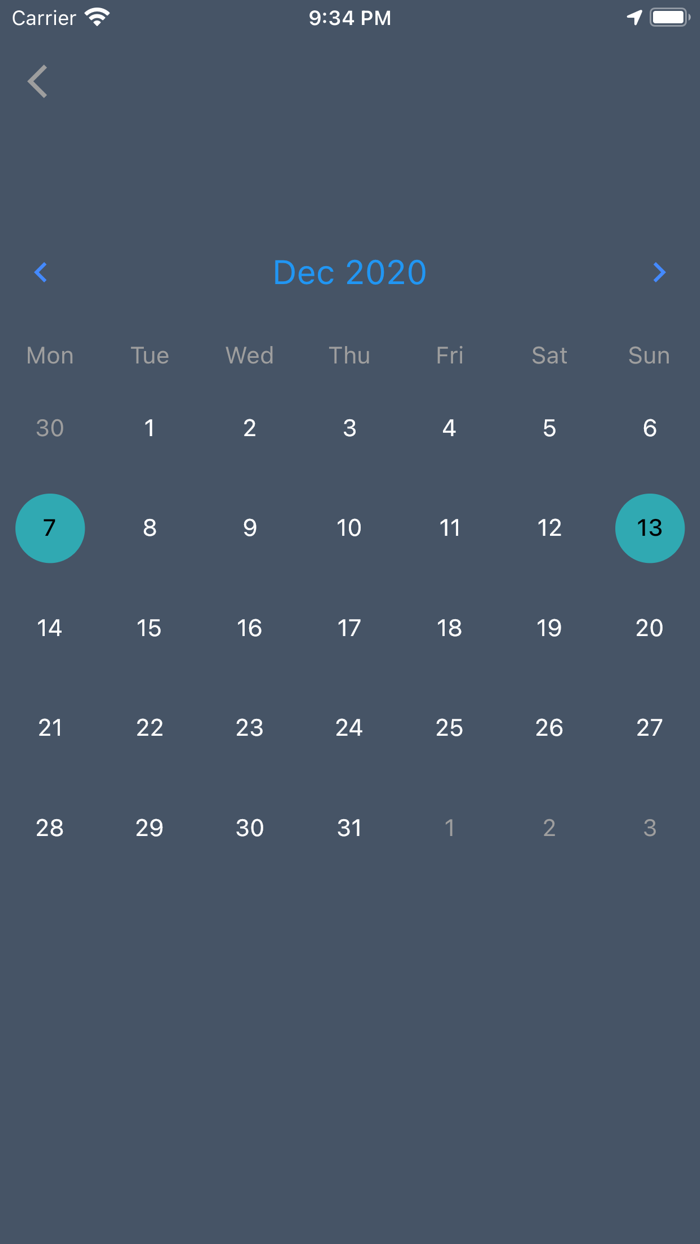The width and height of the screenshot is (700, 1244).
Task: Choose December 21
Action: (50, 728)
